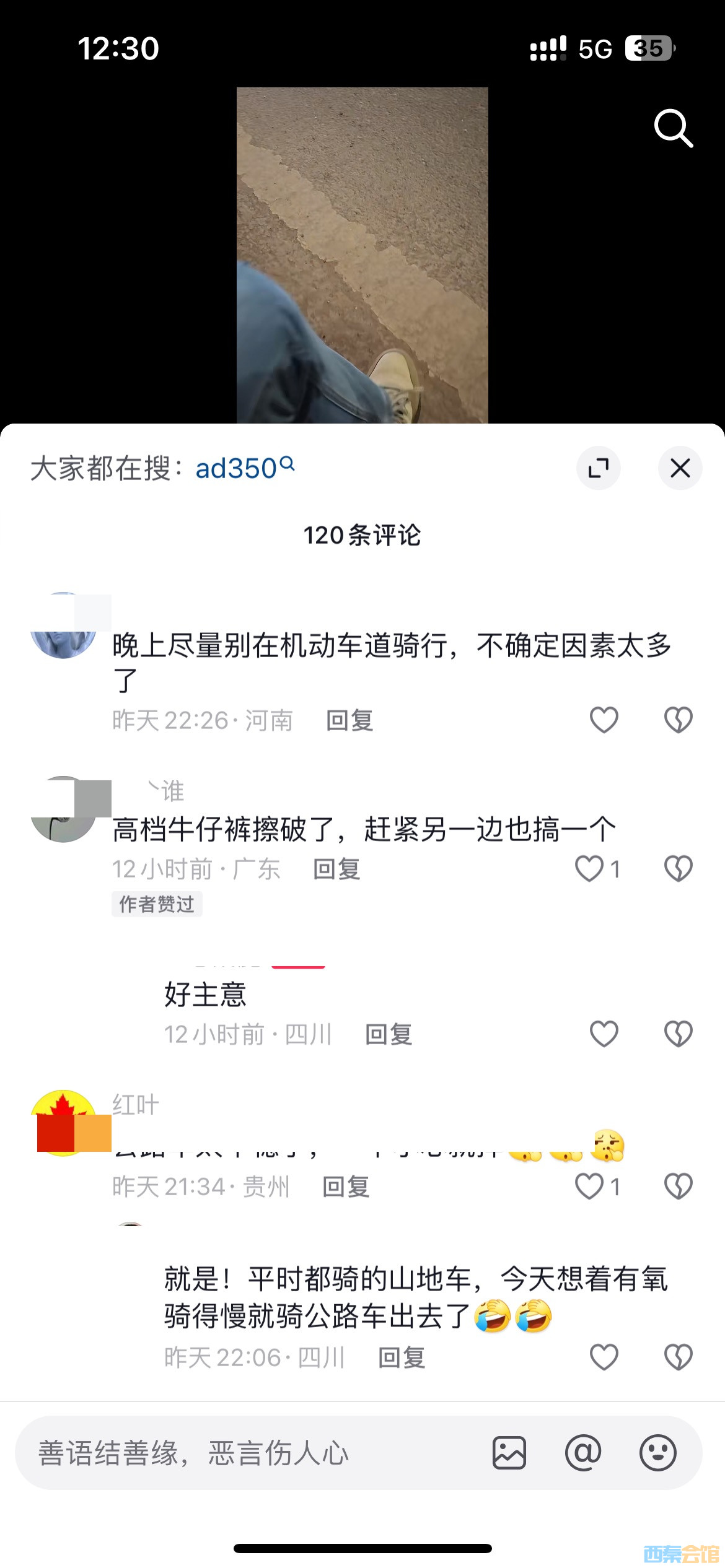This screenshot has width=725, height=1568.
Task: Like 红叶's comment from Guizhou
Action: tap(589, 1186)
